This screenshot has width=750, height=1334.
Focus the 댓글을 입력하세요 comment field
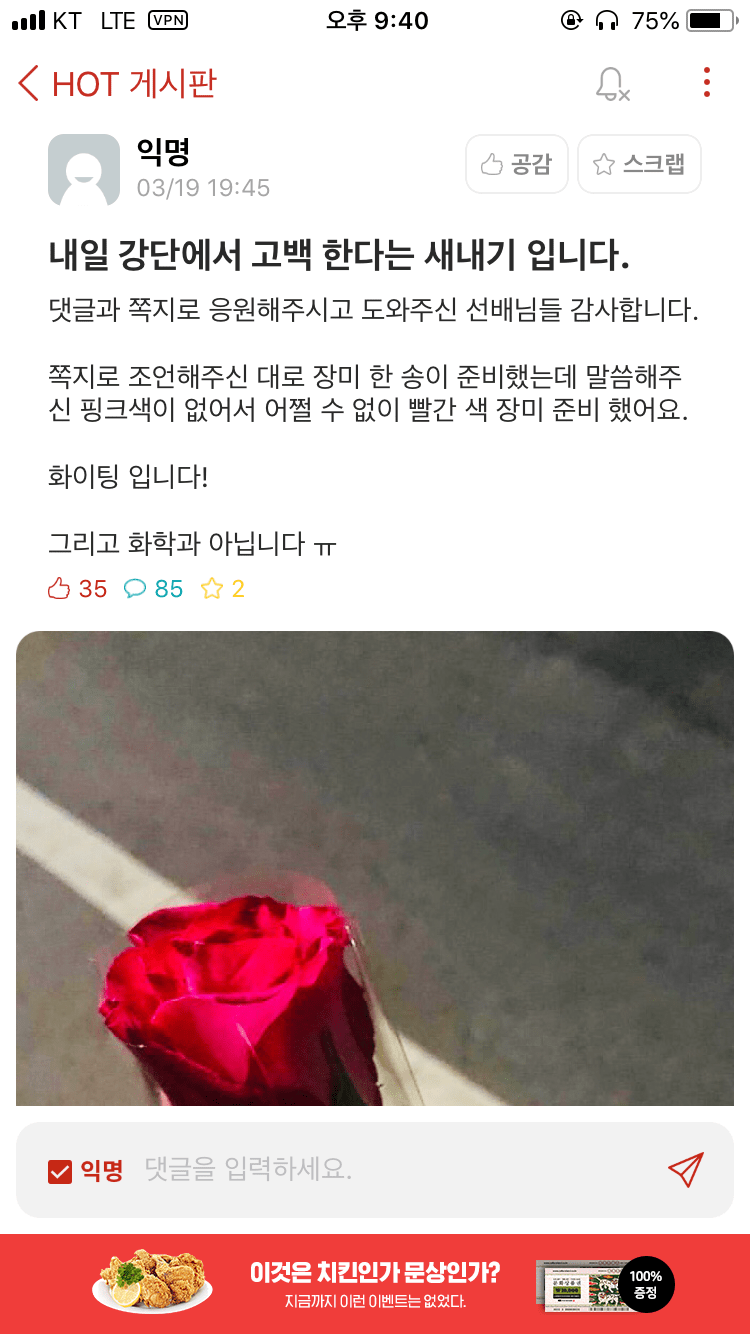coord(390,1170)
